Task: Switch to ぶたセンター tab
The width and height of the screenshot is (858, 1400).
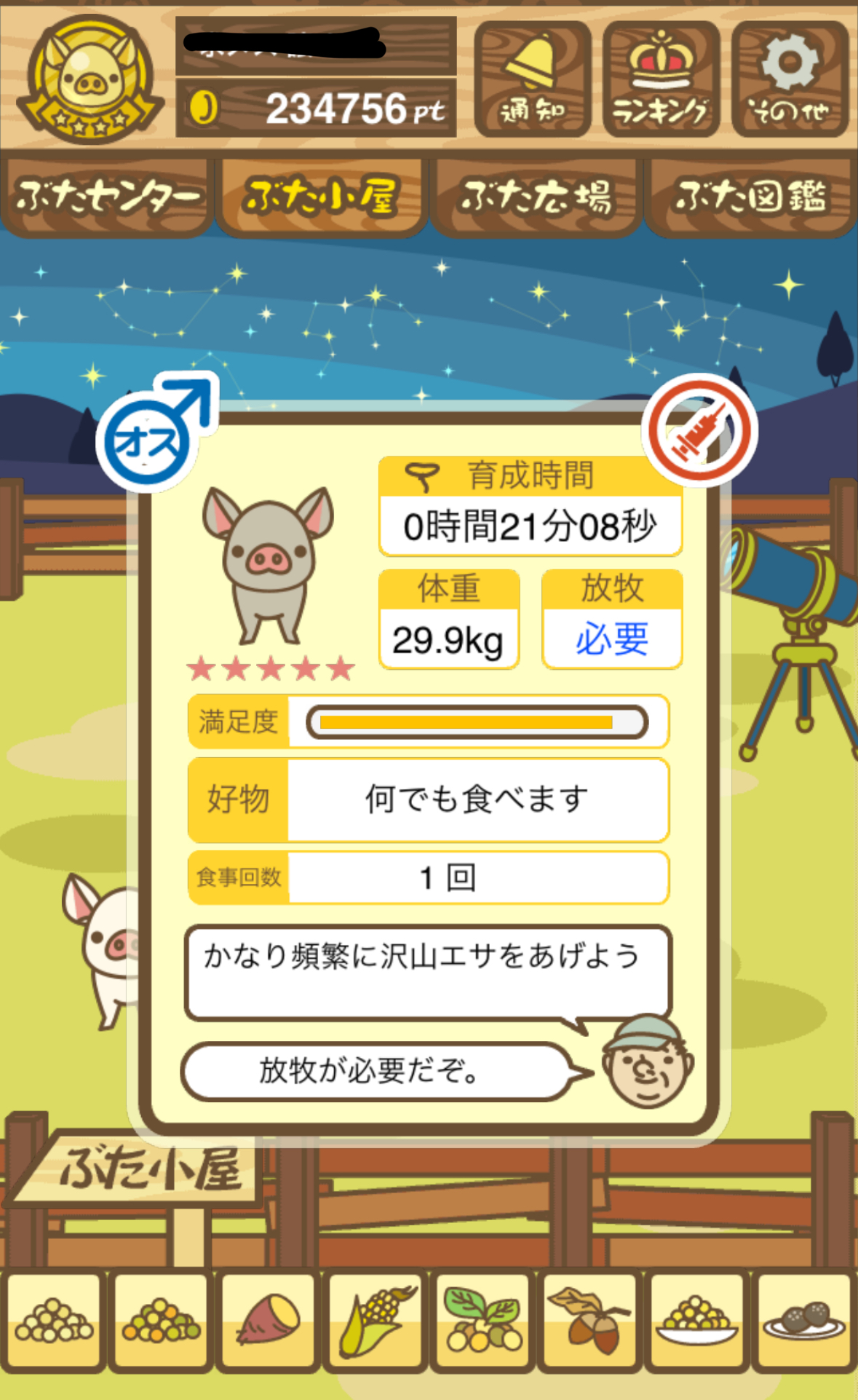Action: (x=107, y=197)
